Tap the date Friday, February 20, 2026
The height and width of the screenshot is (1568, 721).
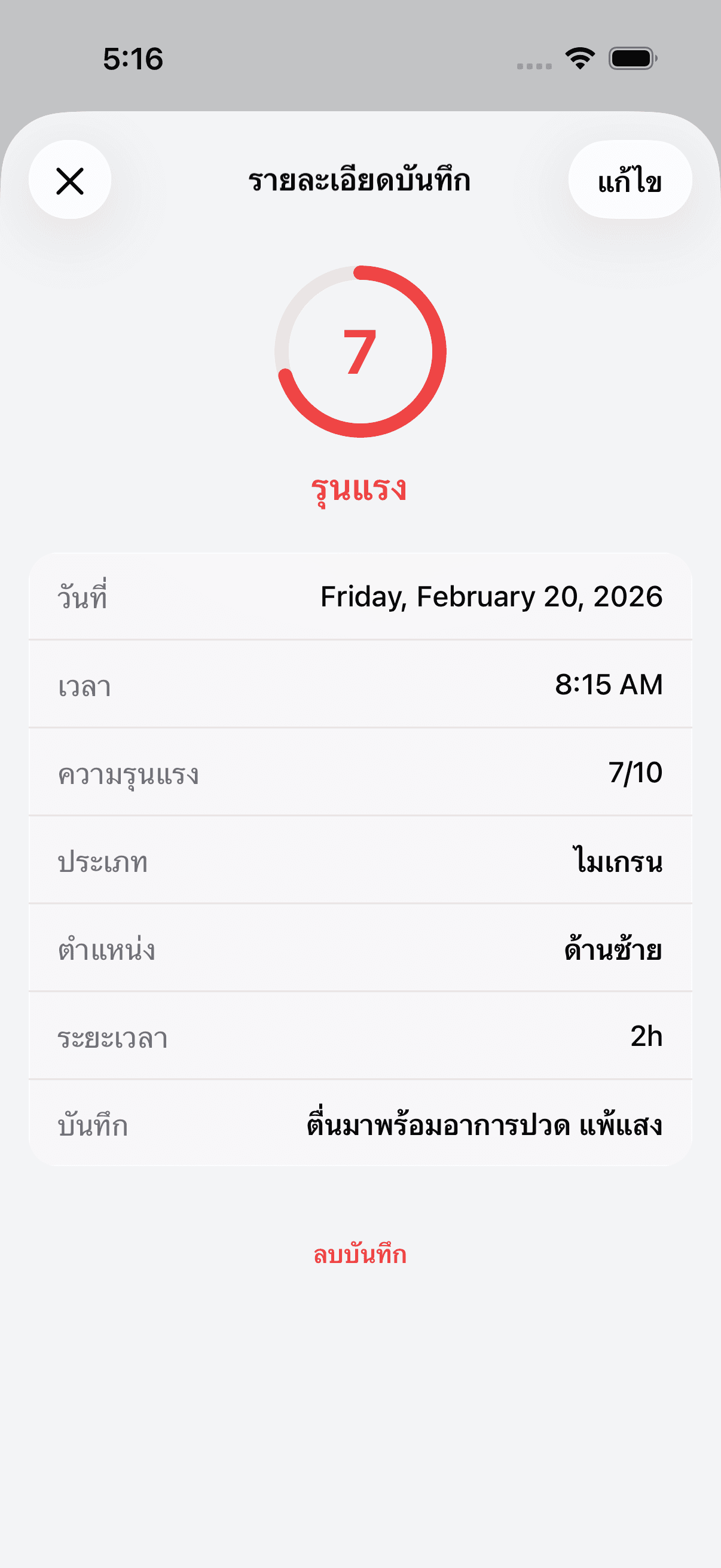(491, 598)
